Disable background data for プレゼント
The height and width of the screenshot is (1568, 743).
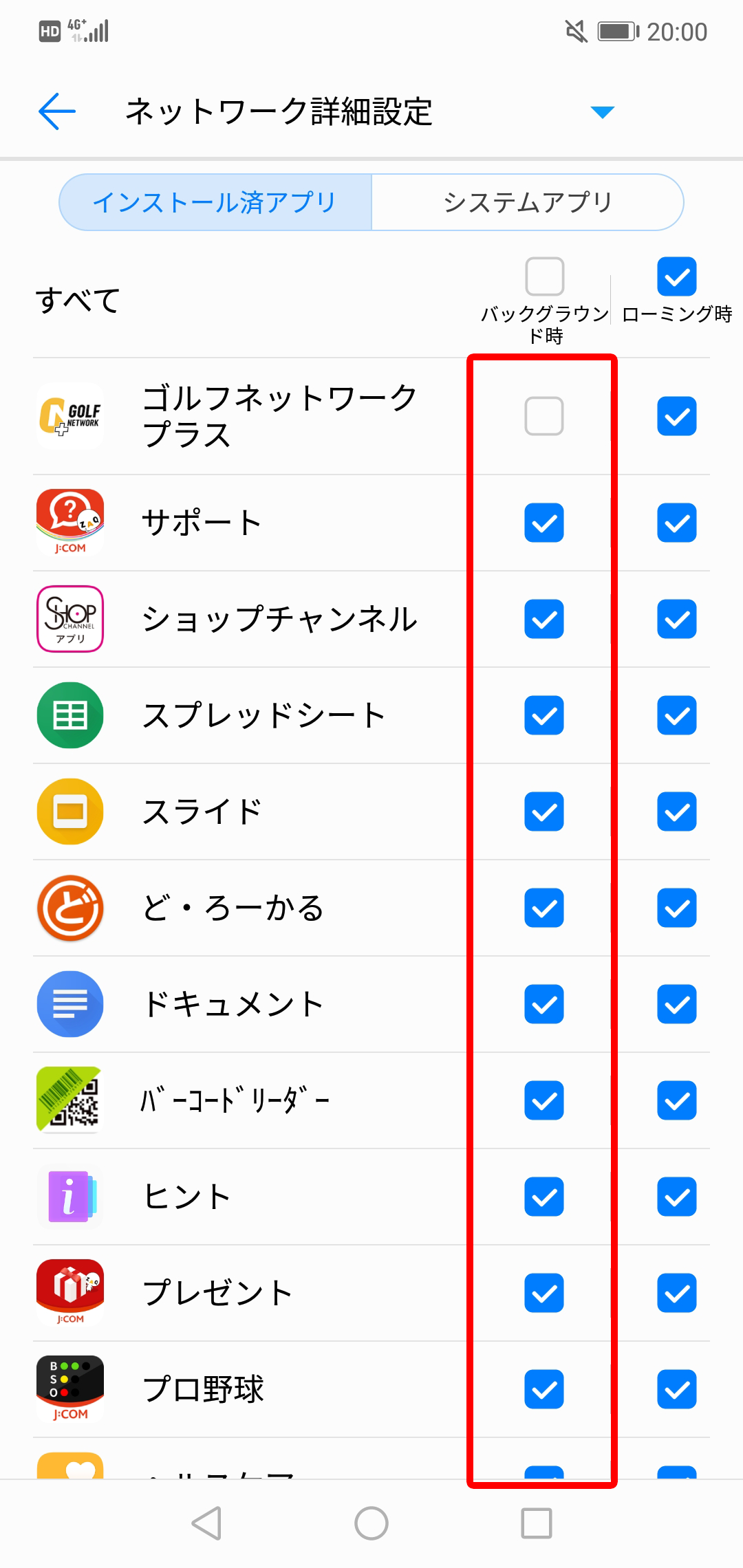coord(544,1293)
